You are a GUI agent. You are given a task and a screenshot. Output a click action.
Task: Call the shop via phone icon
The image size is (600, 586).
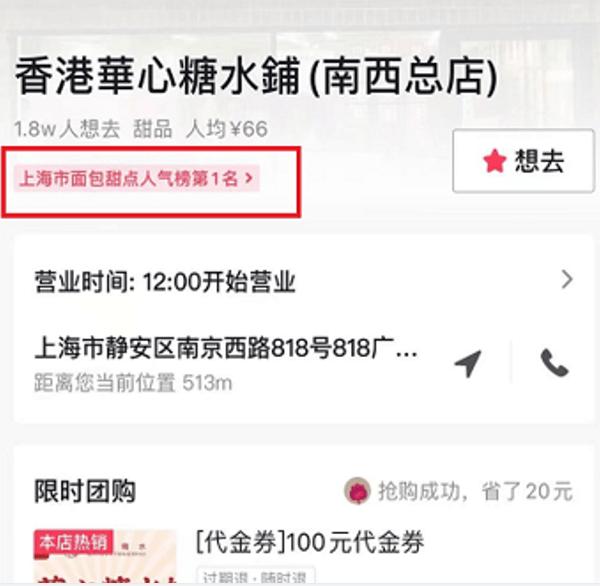pos(554,363)
